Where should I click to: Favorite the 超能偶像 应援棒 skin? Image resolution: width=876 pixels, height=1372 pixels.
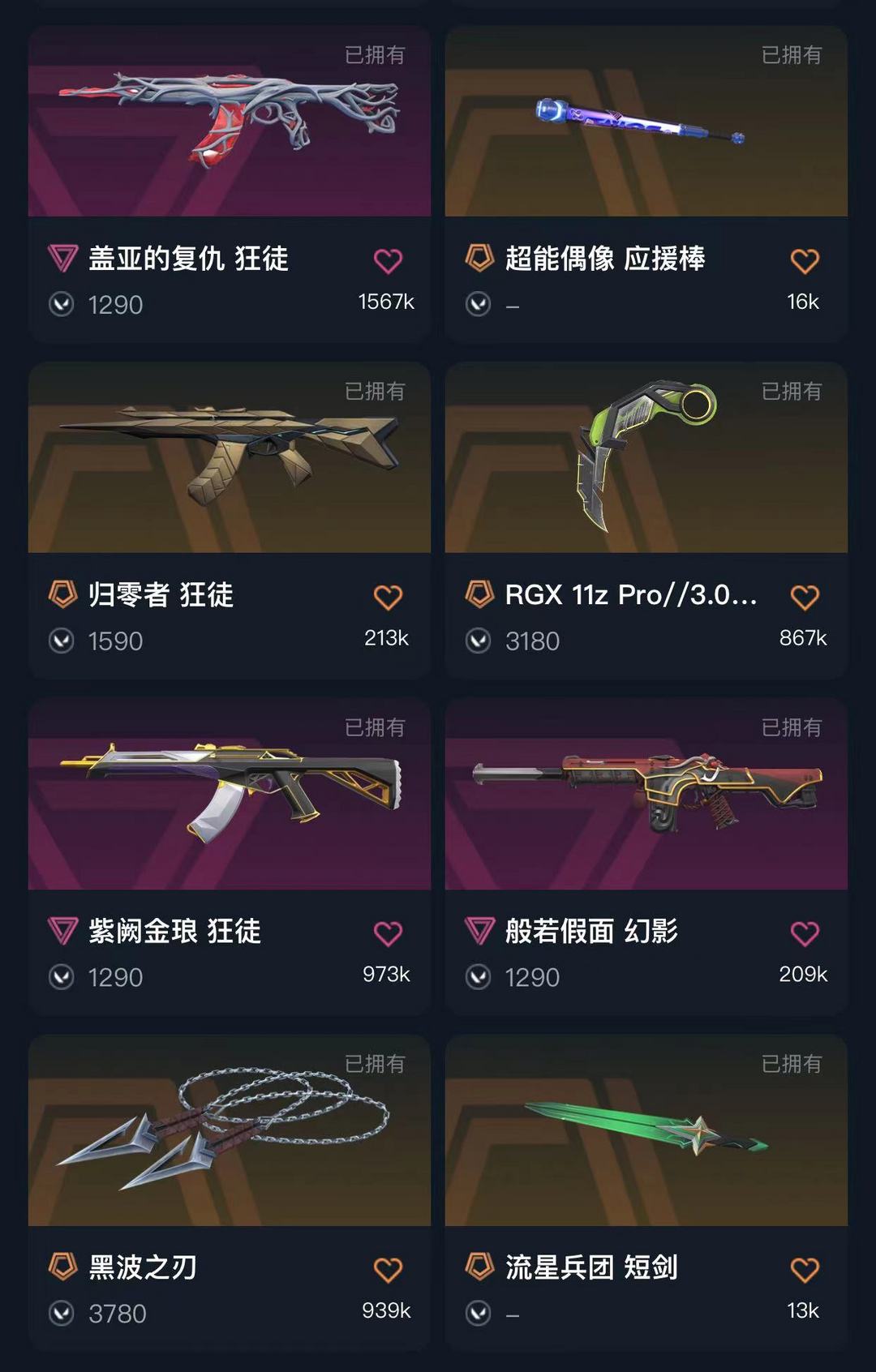[x=805, y=261]
